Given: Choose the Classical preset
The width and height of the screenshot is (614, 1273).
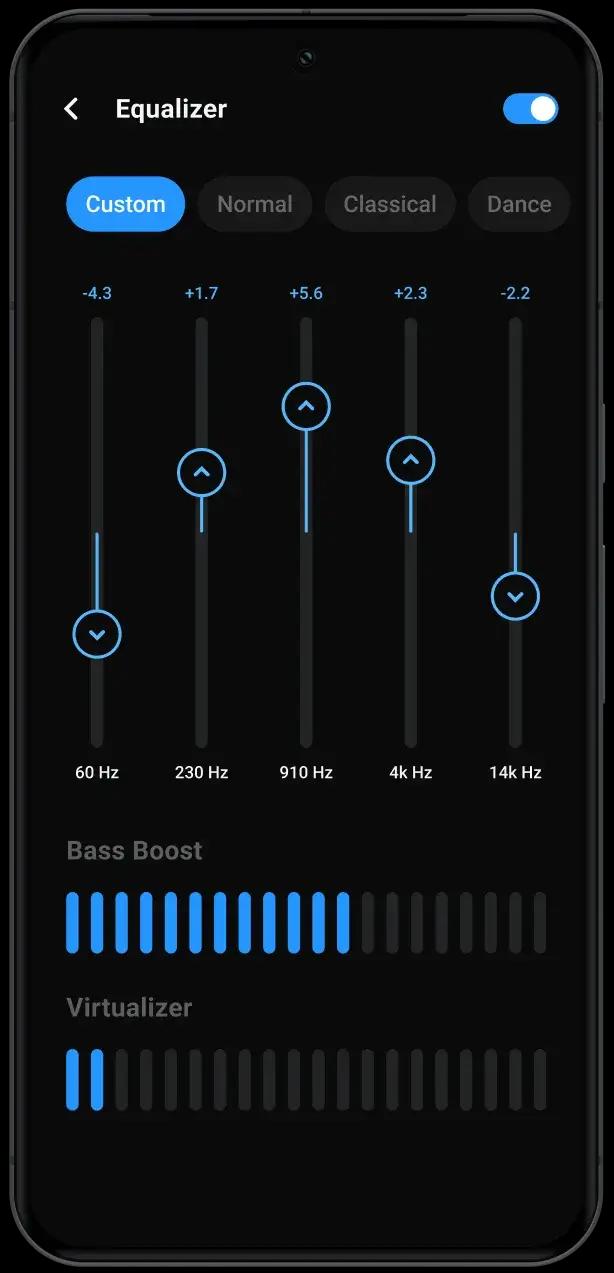Looking at the screenshot, I should tap(390, 204).
